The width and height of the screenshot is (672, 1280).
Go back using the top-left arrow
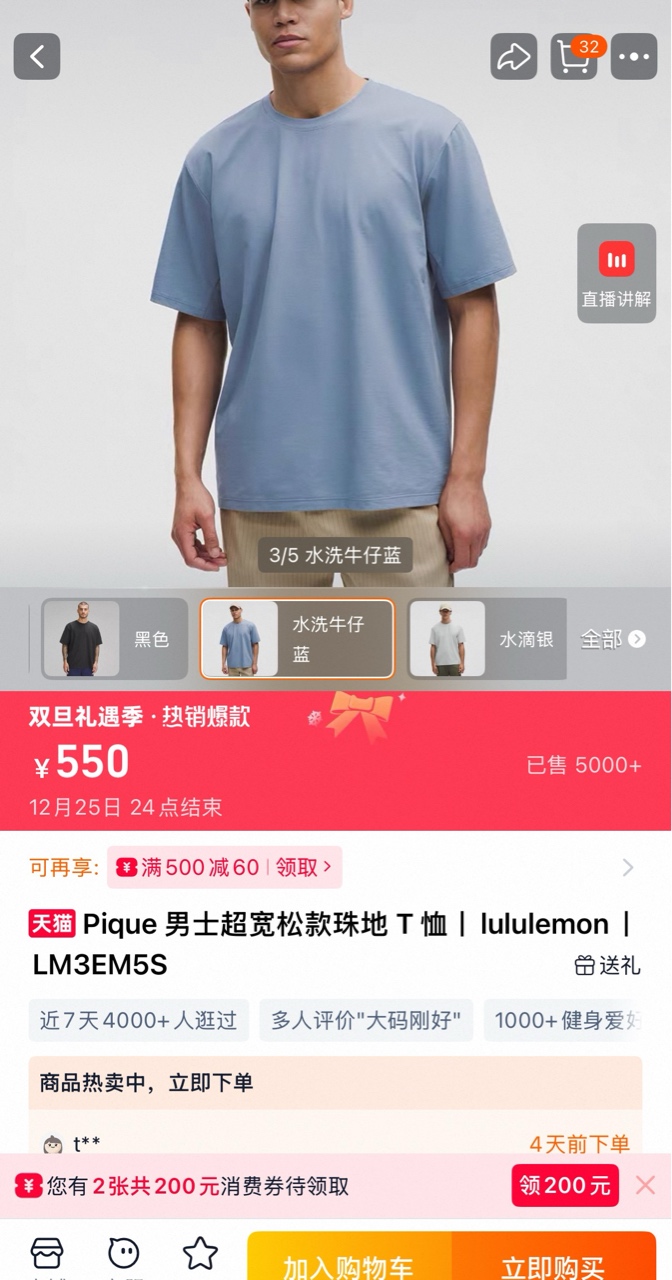(x=37, y=57)
